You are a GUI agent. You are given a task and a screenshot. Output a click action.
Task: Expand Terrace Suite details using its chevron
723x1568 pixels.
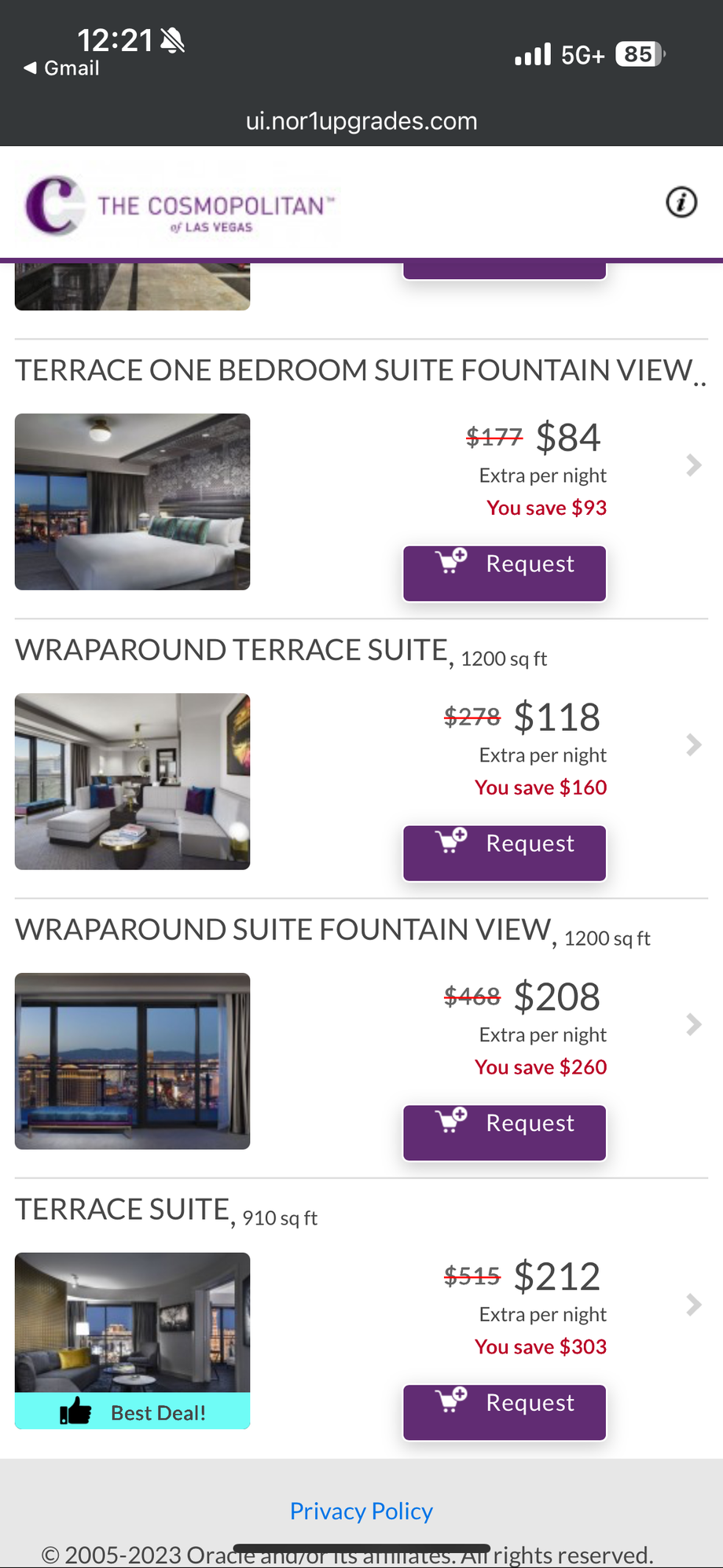click(693, 1305)
